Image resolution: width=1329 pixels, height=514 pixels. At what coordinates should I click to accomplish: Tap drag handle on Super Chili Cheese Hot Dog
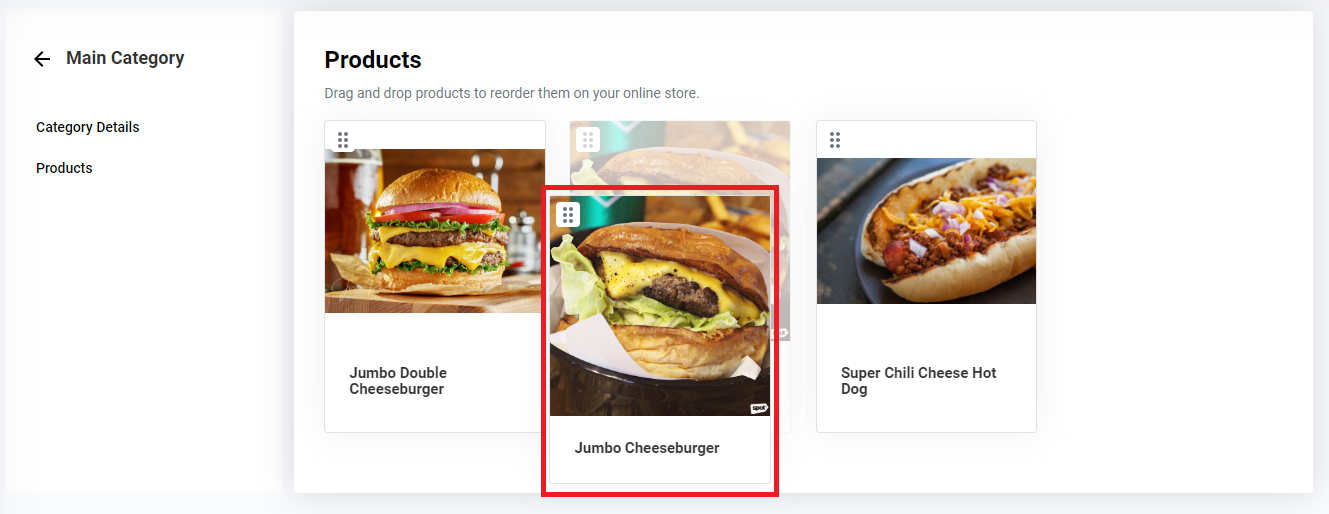pos(835,140)
